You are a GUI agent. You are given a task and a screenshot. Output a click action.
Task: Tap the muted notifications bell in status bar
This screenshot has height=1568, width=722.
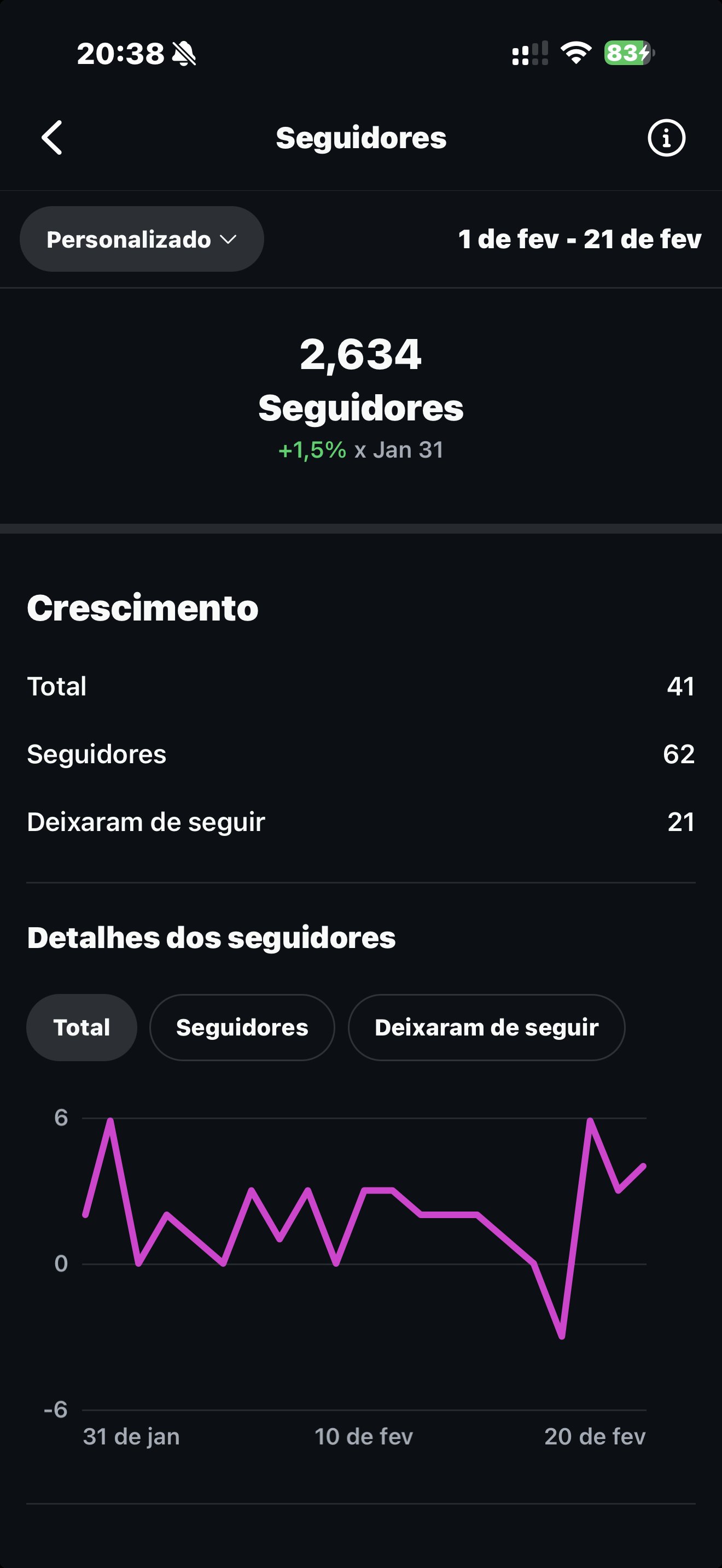click(184, 54)
